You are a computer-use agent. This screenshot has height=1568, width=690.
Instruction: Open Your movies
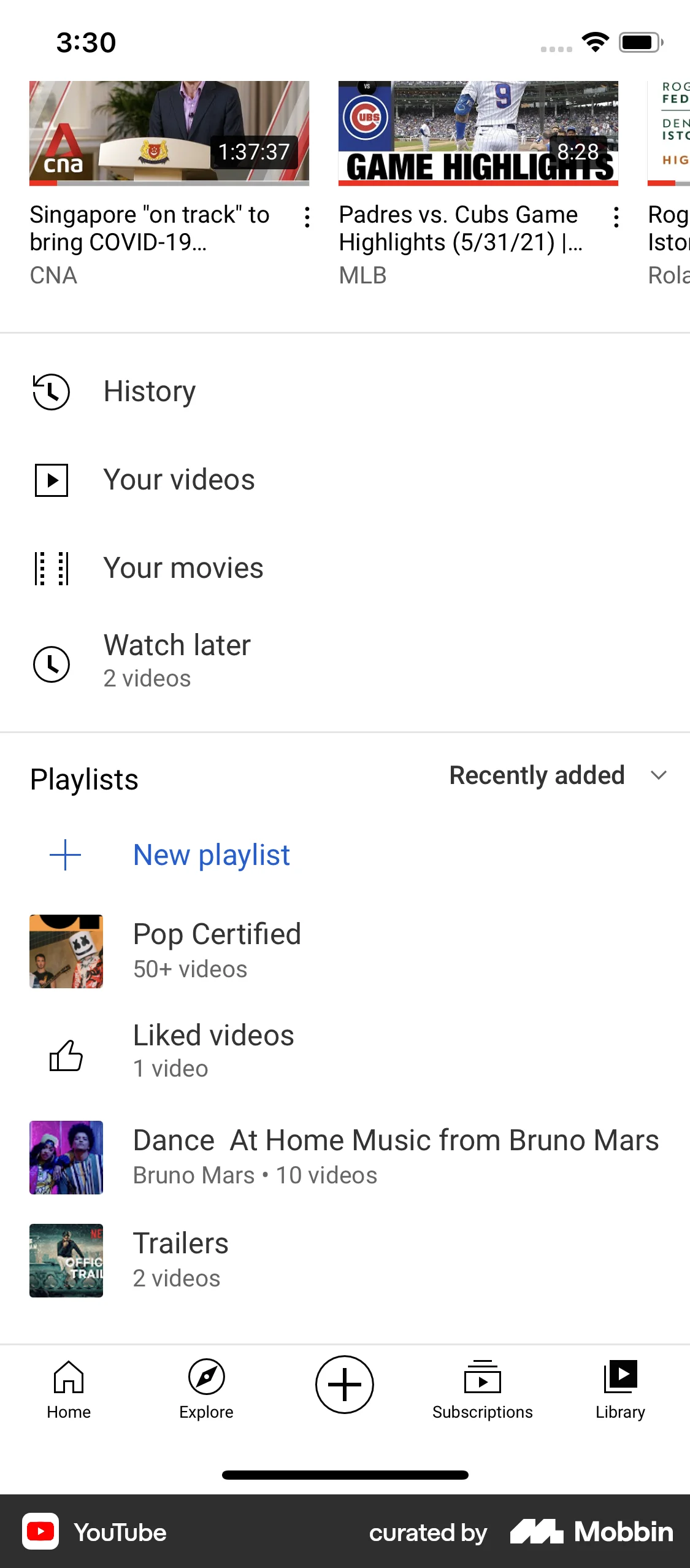point(183,567)
